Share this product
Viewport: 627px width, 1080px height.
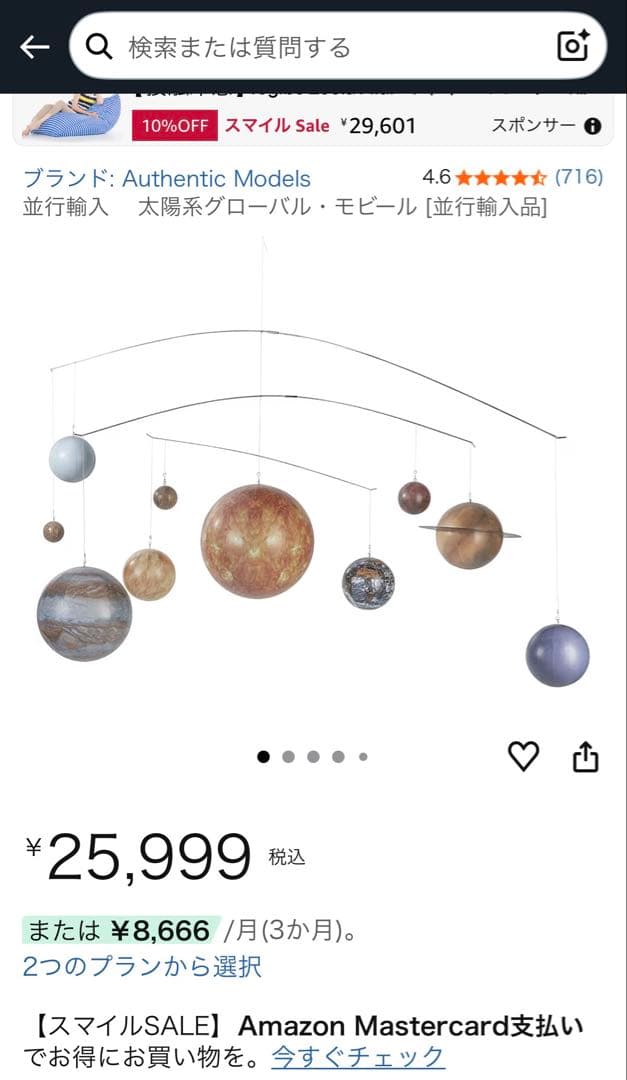click(x=585, y=757)
